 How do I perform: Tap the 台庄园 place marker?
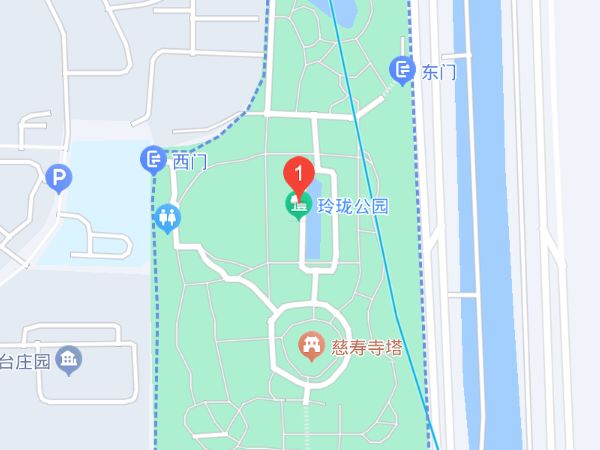point(69,360)
